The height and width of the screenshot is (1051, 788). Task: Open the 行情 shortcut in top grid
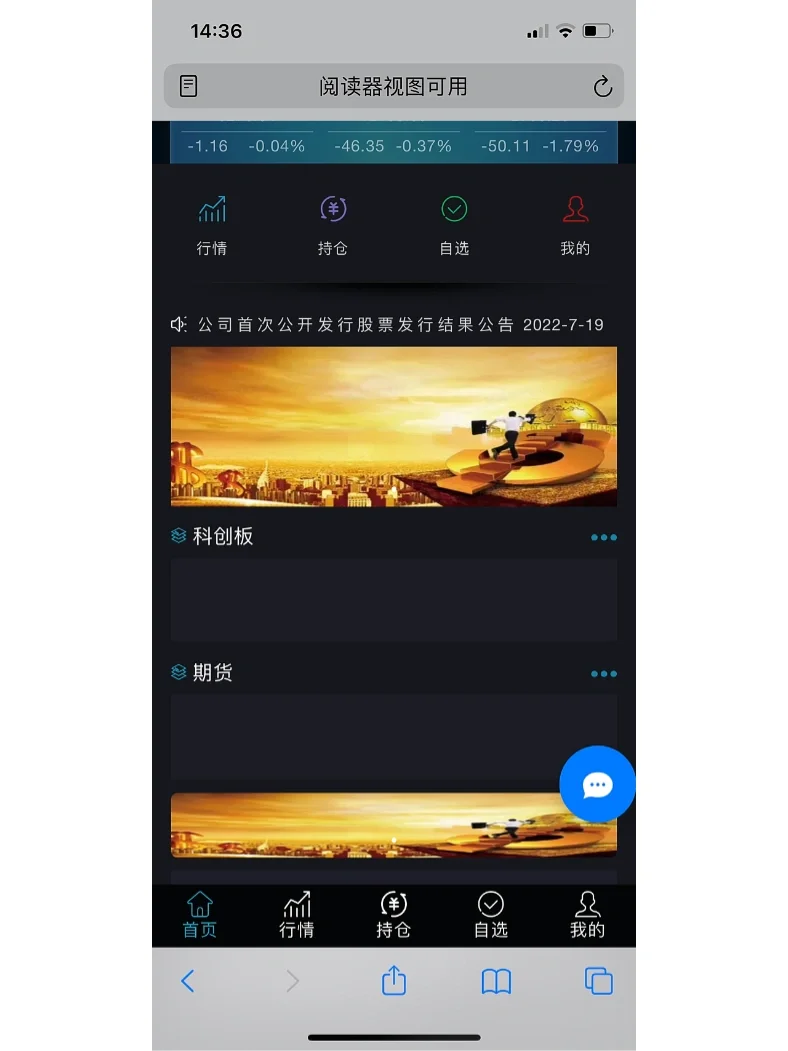coord(212,225)
